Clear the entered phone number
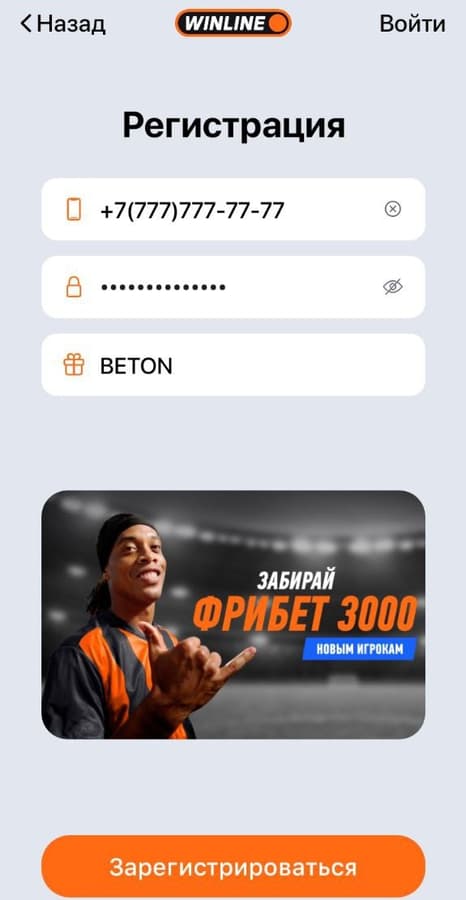The image size is (466, 900). (x=393, y=210)
